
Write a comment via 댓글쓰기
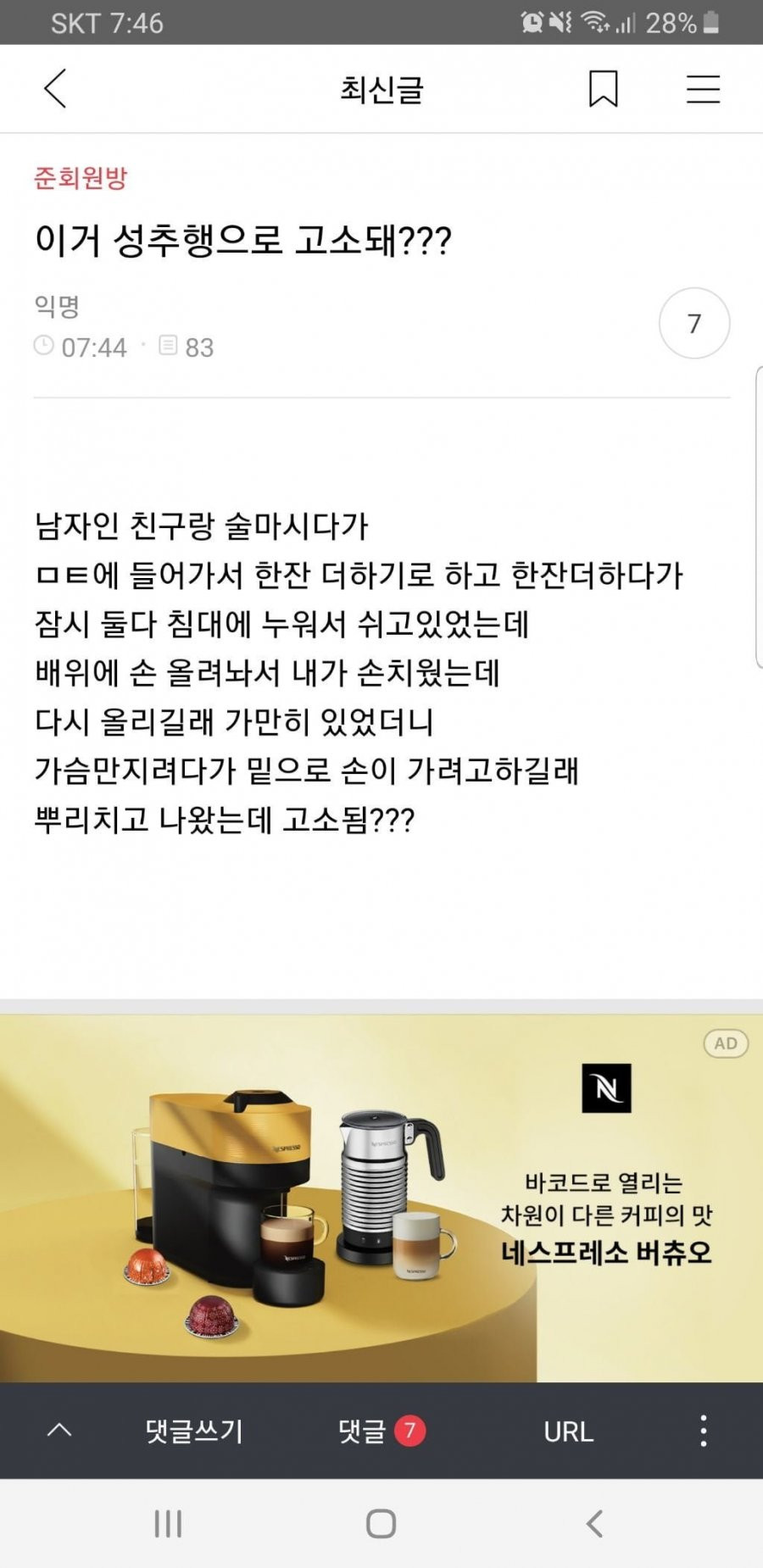(194, 1431)
